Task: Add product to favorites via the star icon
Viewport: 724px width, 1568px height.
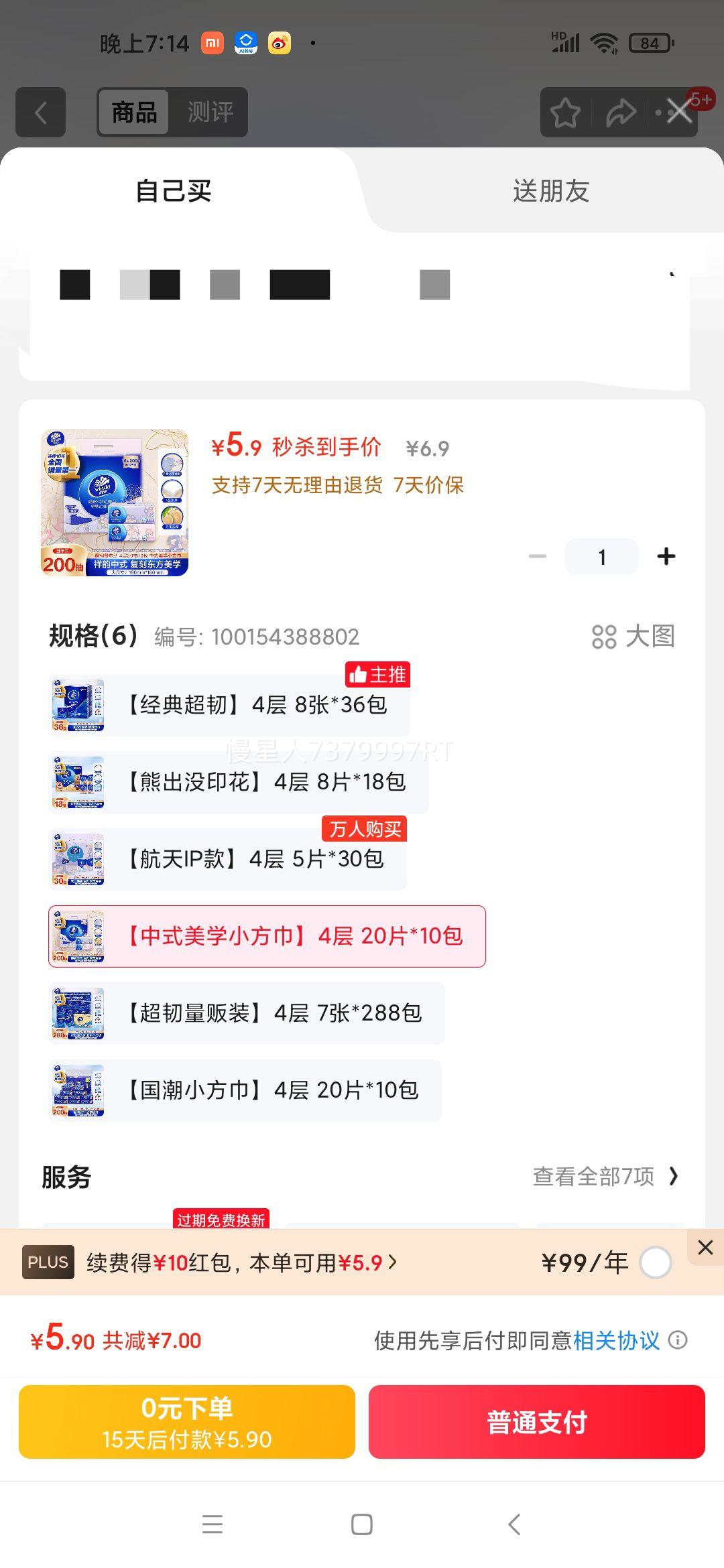Action: 566,112
